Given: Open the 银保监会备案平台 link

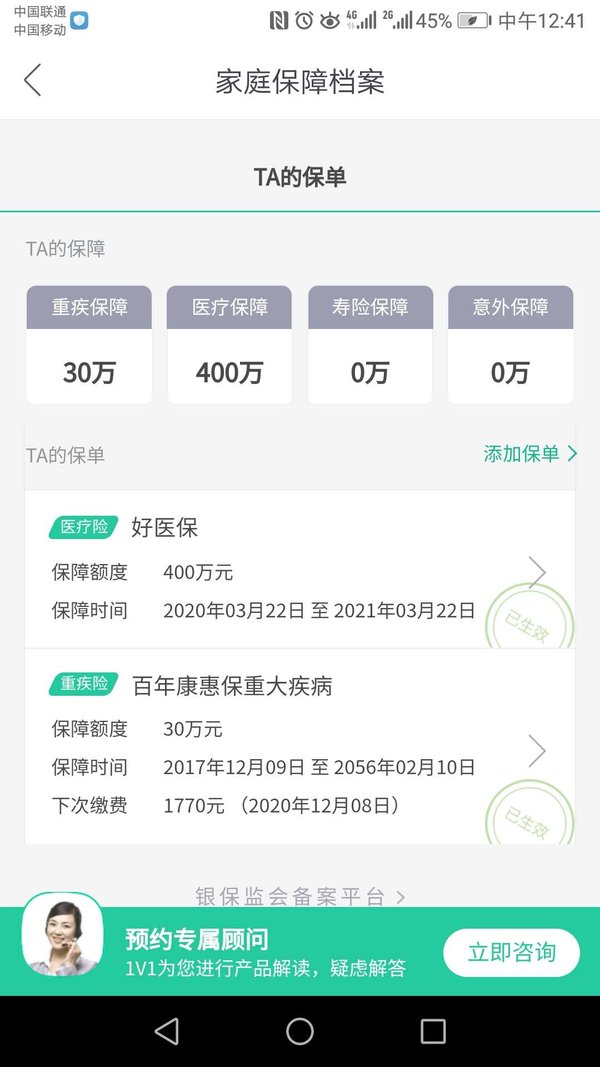Looking at the screenshot, I should (300, 896).
